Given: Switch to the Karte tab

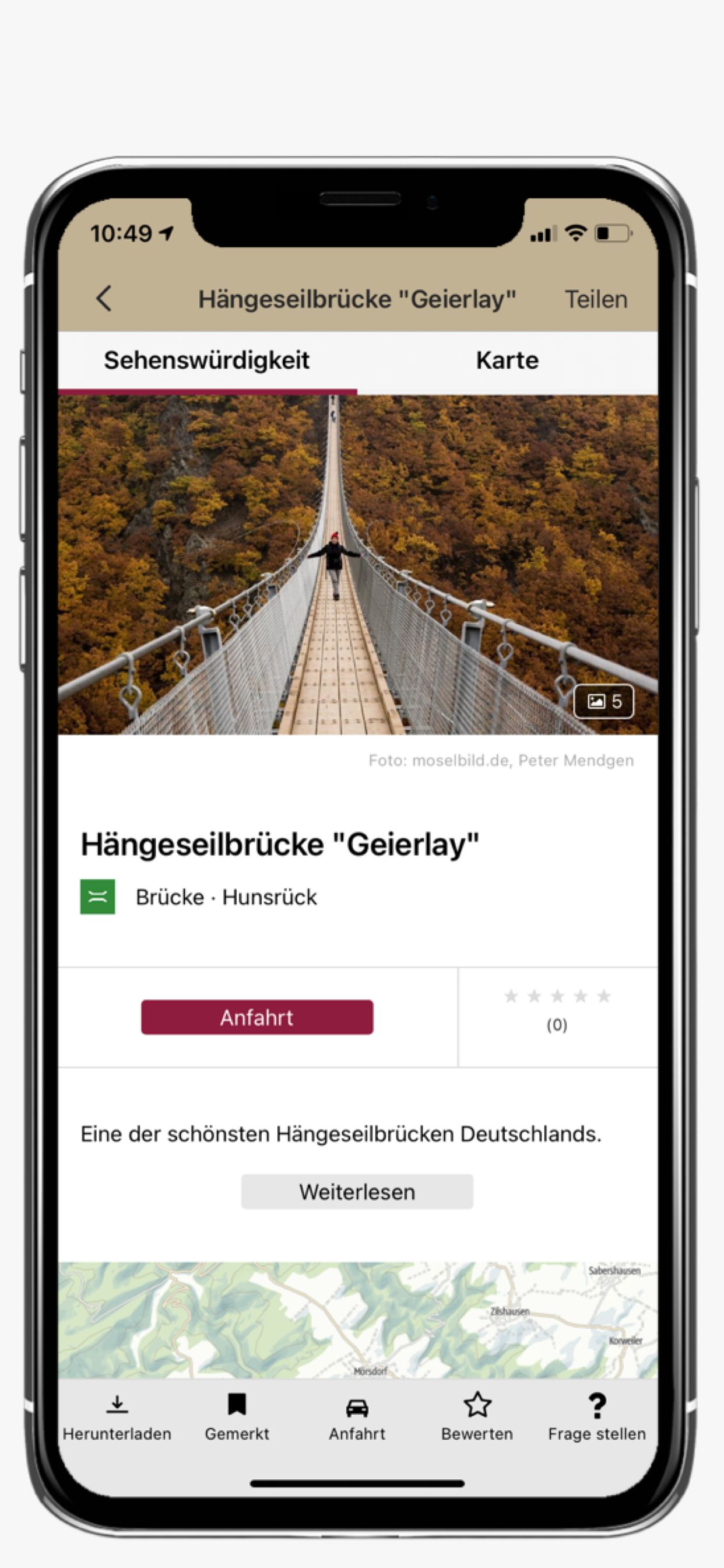Looking at the screenshot, I should click(x=507, y=360).
